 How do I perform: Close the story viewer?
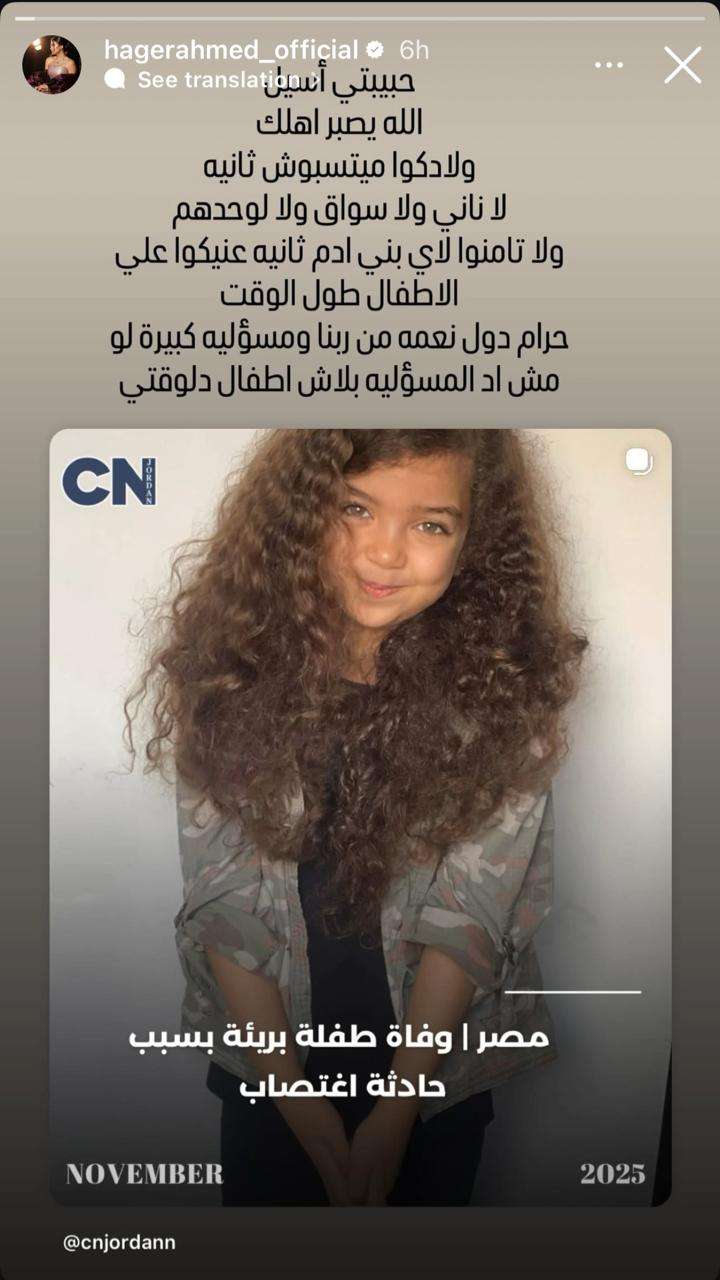coord(683,65)
